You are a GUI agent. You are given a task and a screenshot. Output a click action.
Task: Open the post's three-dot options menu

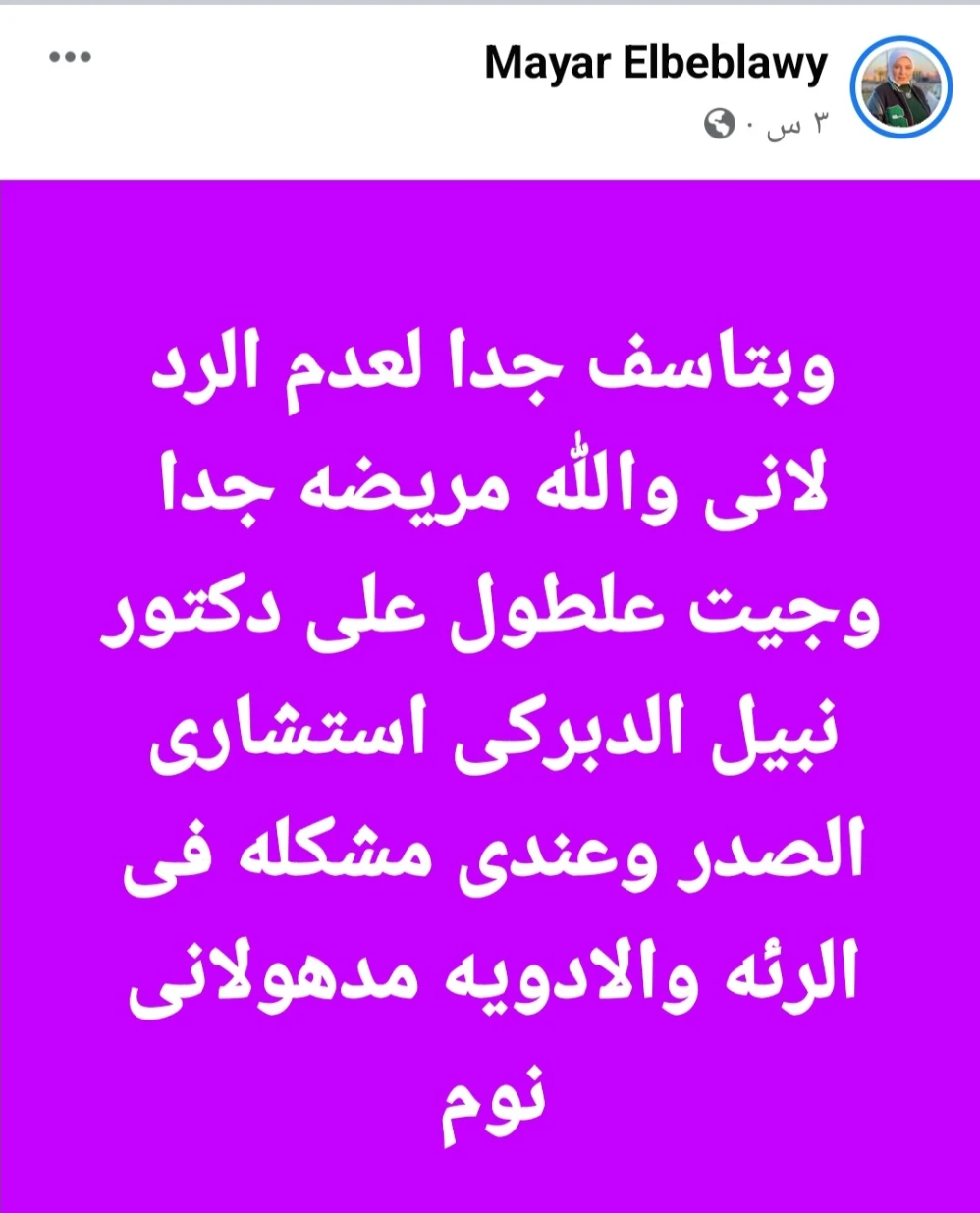pos(70,57)
